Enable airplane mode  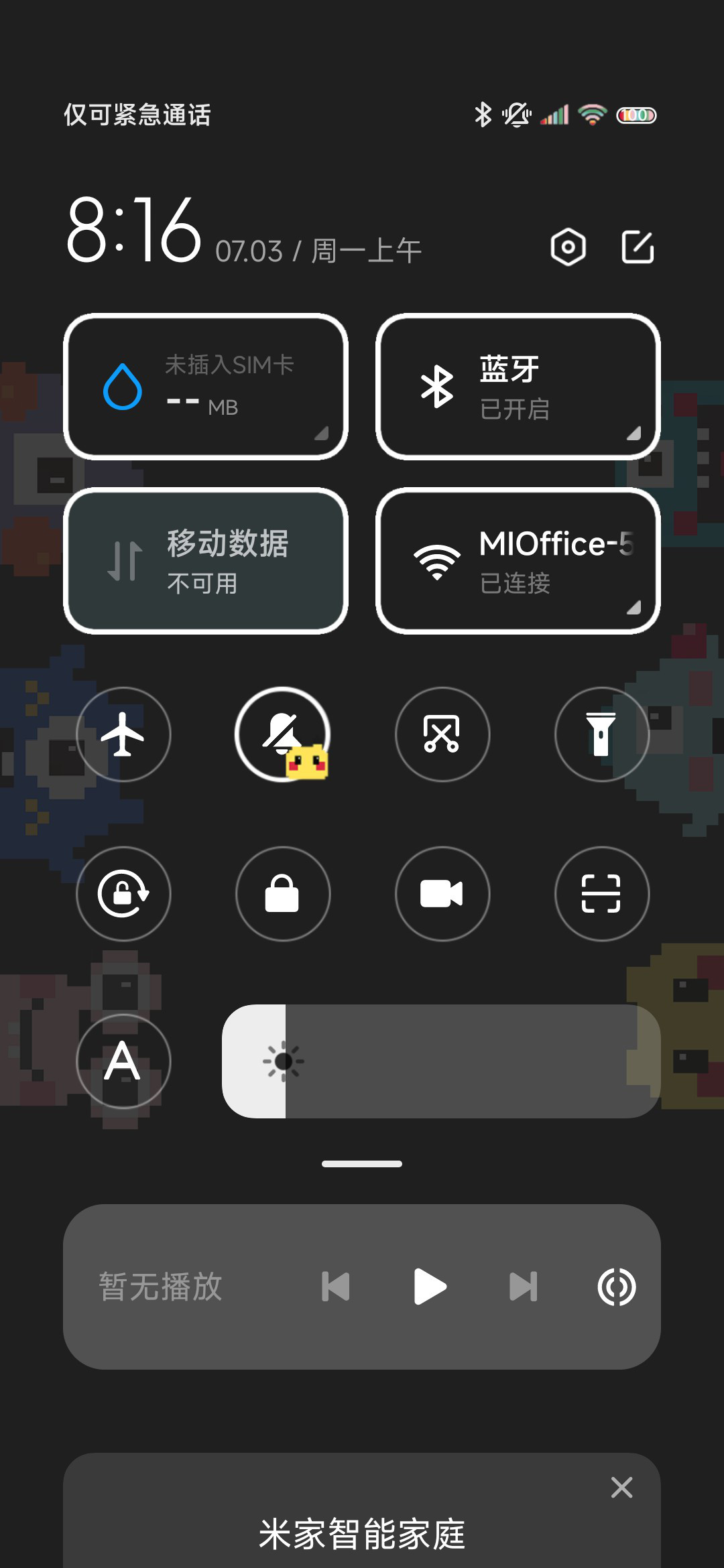(123, 734)
